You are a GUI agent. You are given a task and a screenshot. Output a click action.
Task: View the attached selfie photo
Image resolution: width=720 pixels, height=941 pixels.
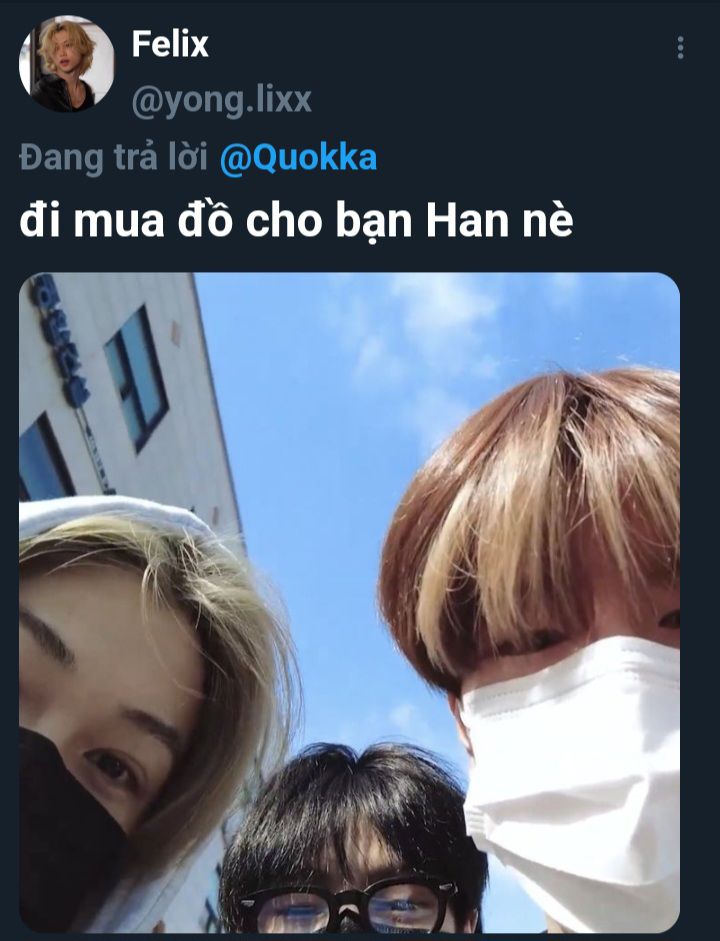(349, 602)
